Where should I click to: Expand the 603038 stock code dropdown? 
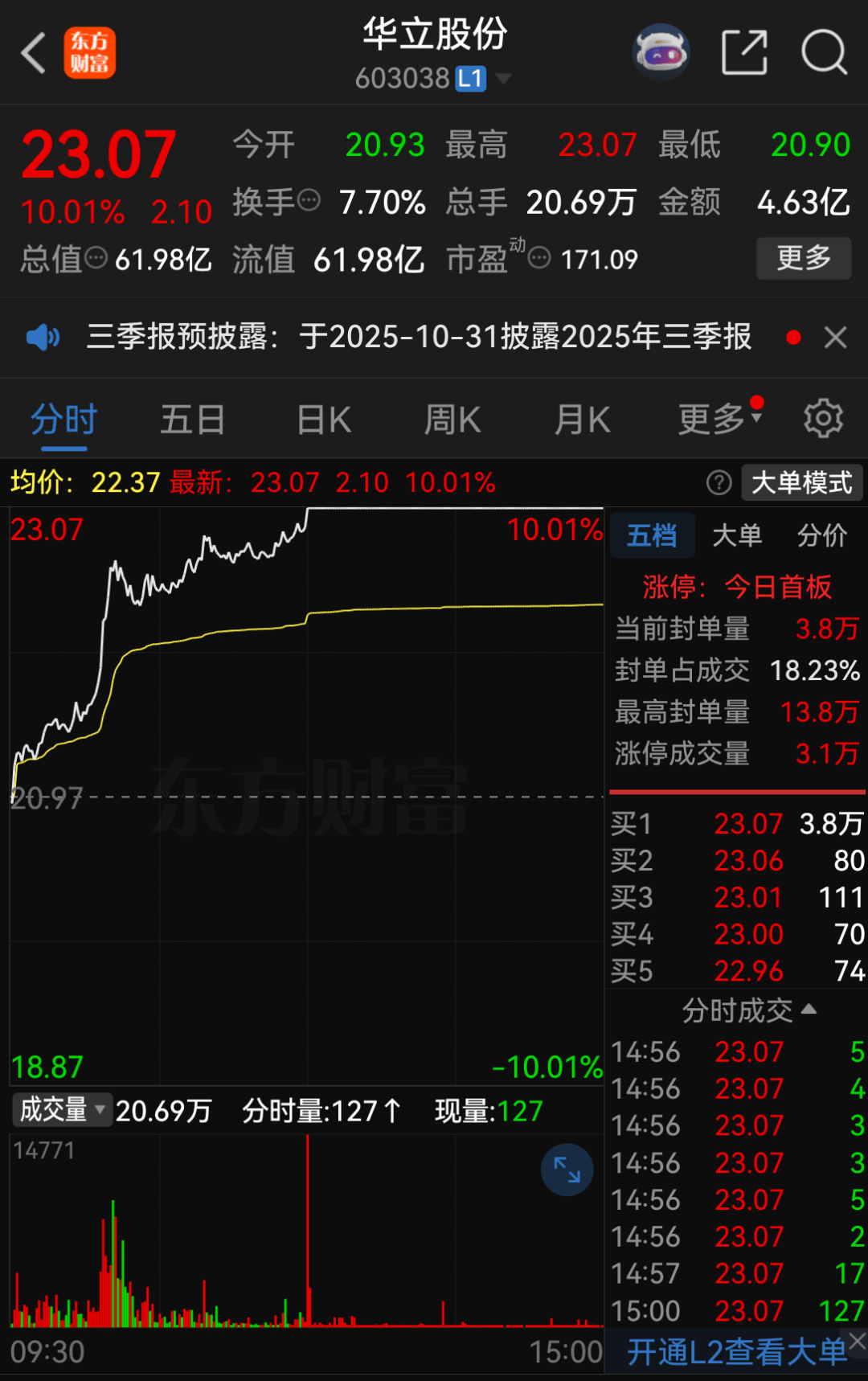pos(503,78)
